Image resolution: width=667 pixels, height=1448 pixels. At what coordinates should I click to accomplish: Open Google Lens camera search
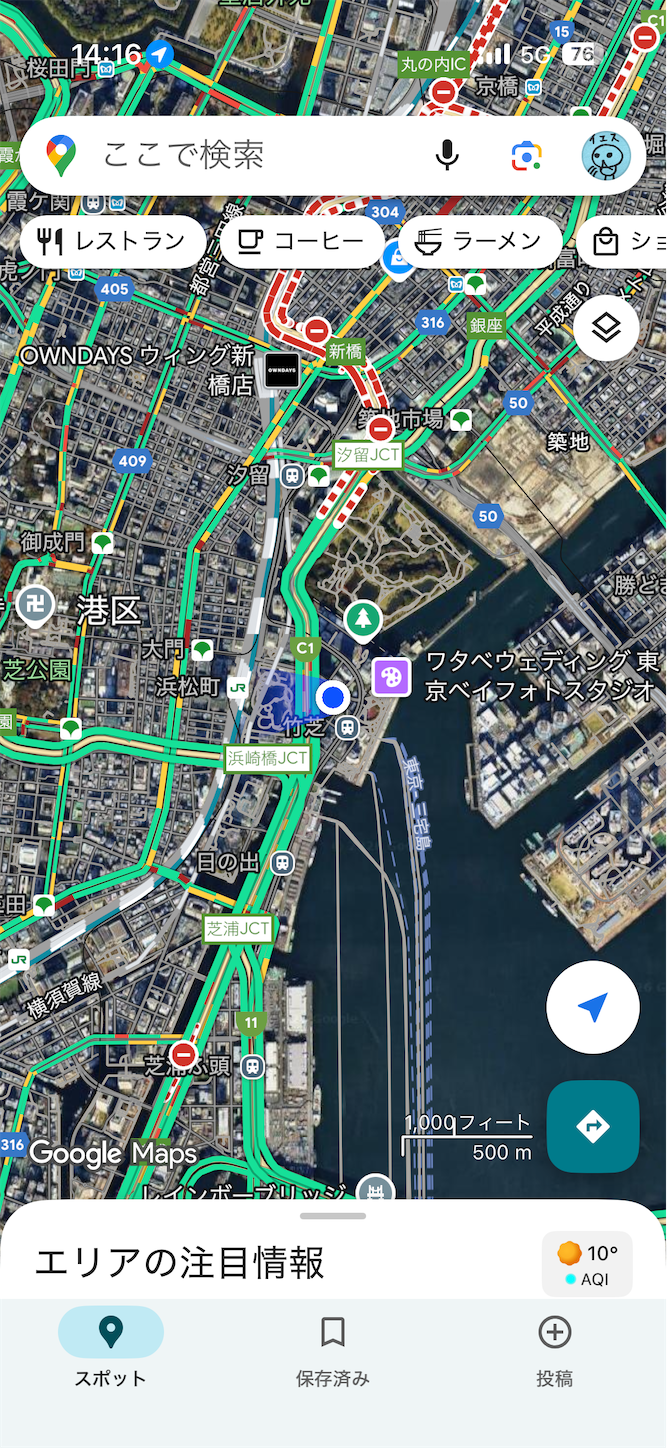pos(526,156)
